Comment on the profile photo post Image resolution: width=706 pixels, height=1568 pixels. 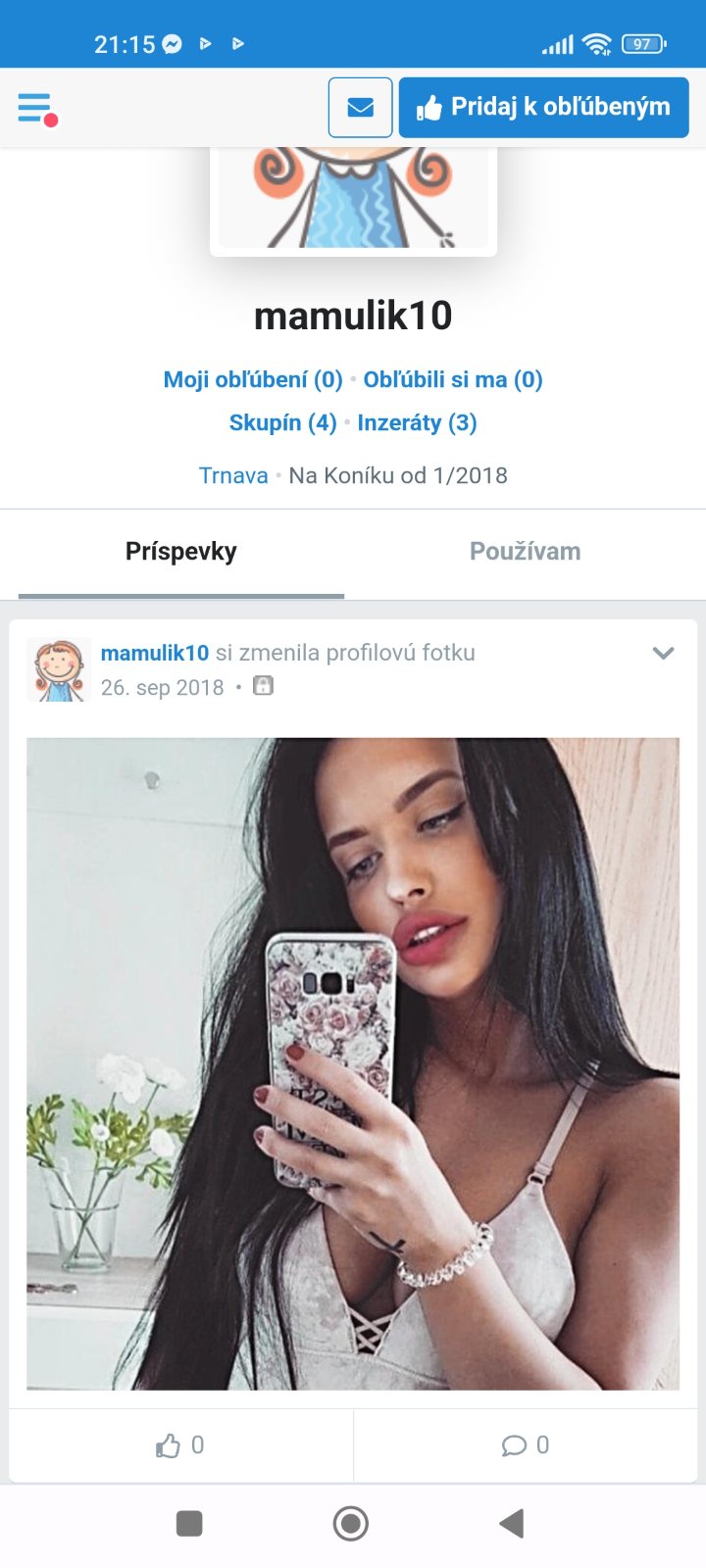point(525,1445)
